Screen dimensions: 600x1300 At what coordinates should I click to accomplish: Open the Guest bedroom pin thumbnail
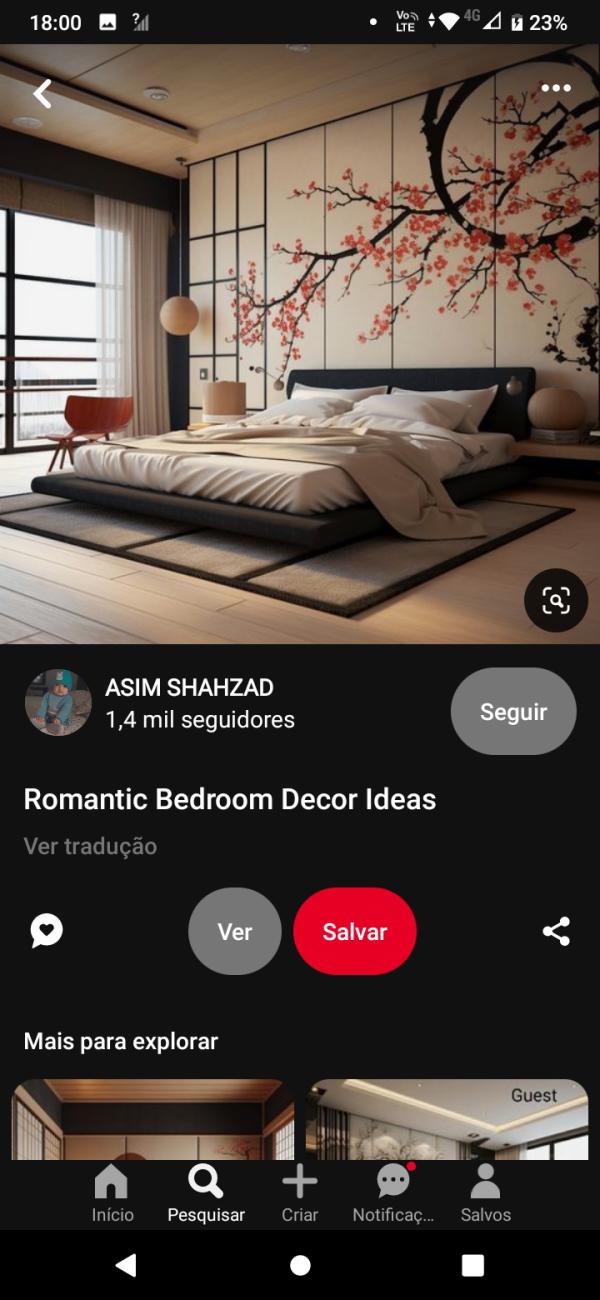(x=447, y=1119)
